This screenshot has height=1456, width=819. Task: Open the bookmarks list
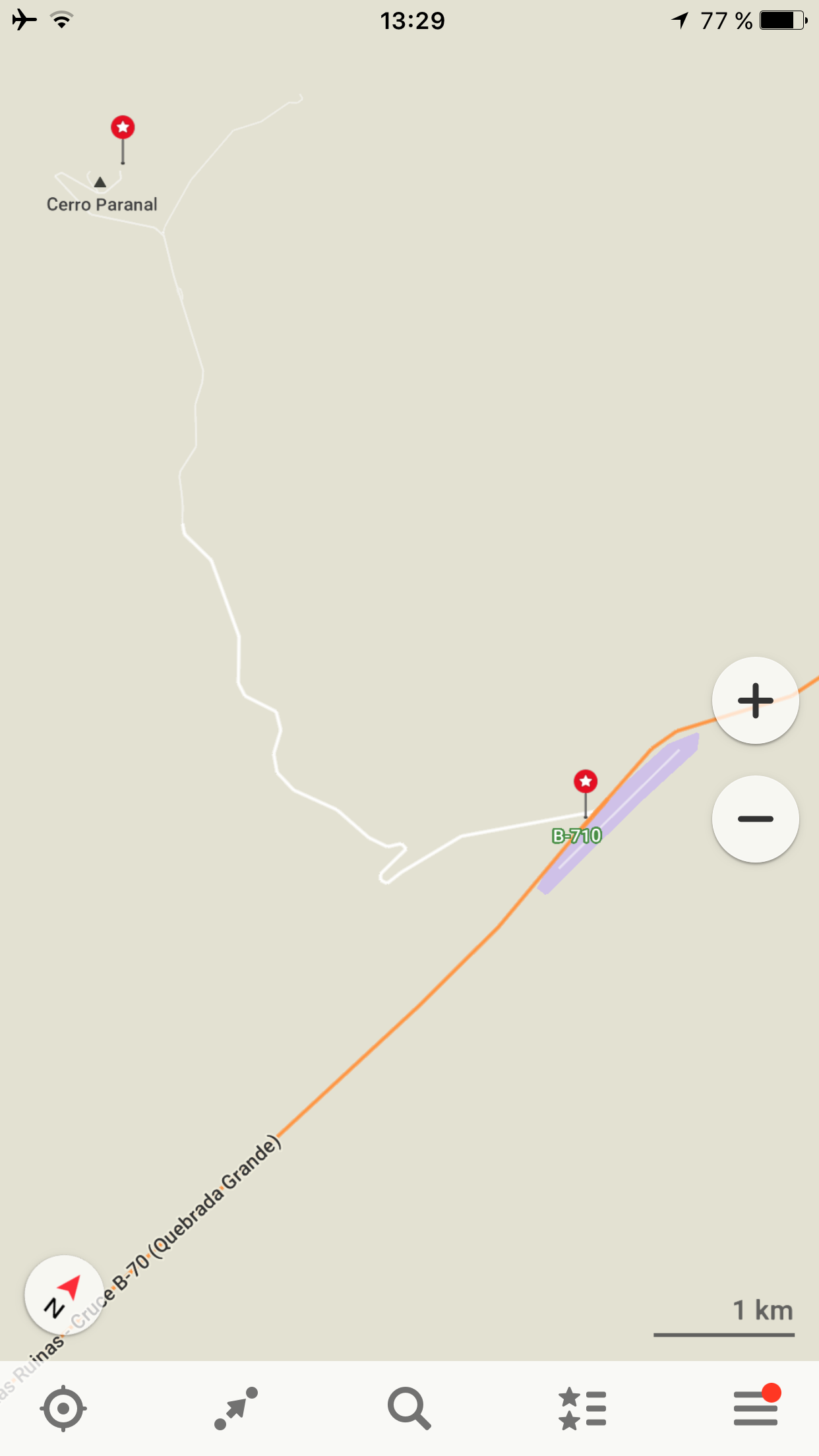(x=582, y=1409)
